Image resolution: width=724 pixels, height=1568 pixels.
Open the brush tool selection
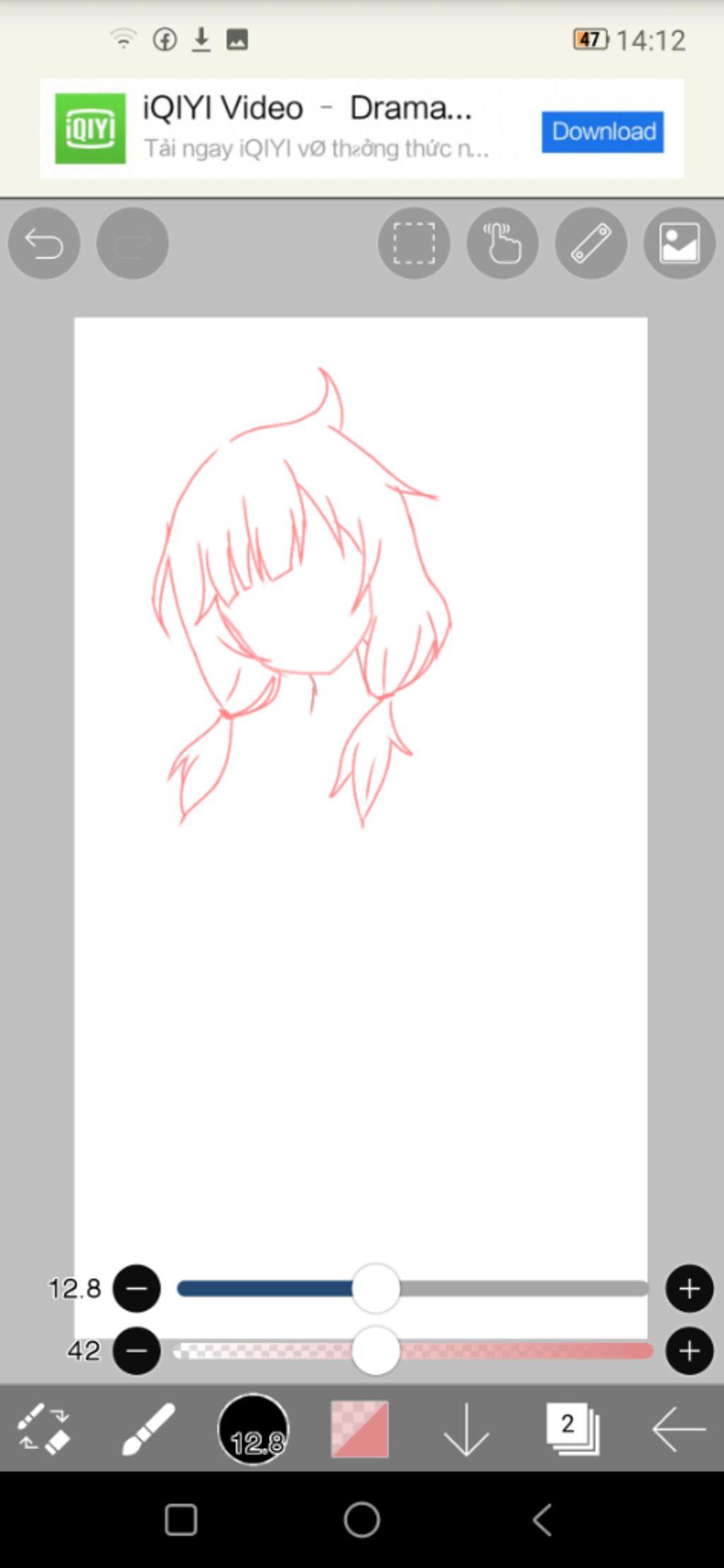[x=148, y=1429]
